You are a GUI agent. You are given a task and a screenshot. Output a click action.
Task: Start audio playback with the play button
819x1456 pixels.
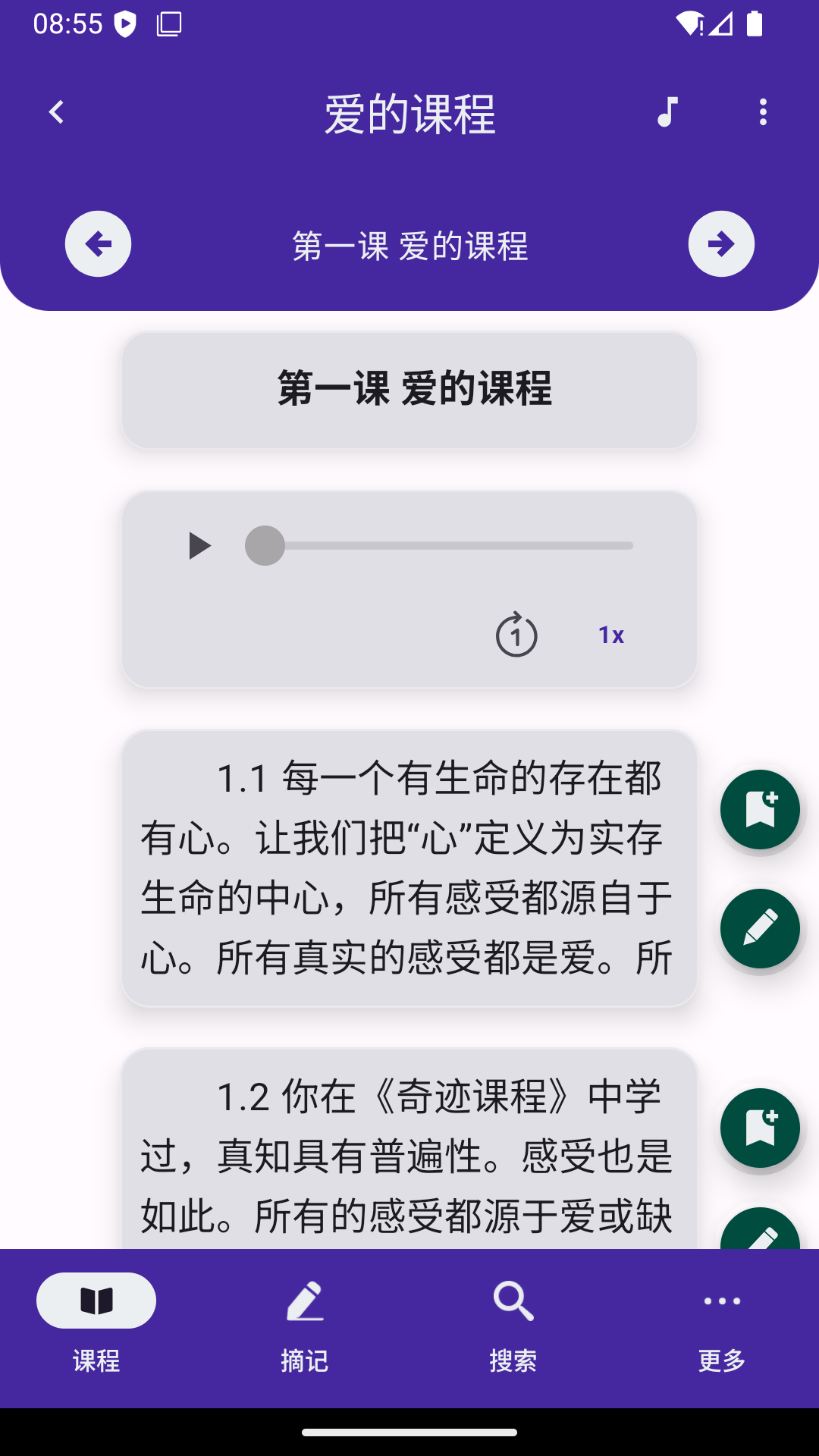point(199,545)
